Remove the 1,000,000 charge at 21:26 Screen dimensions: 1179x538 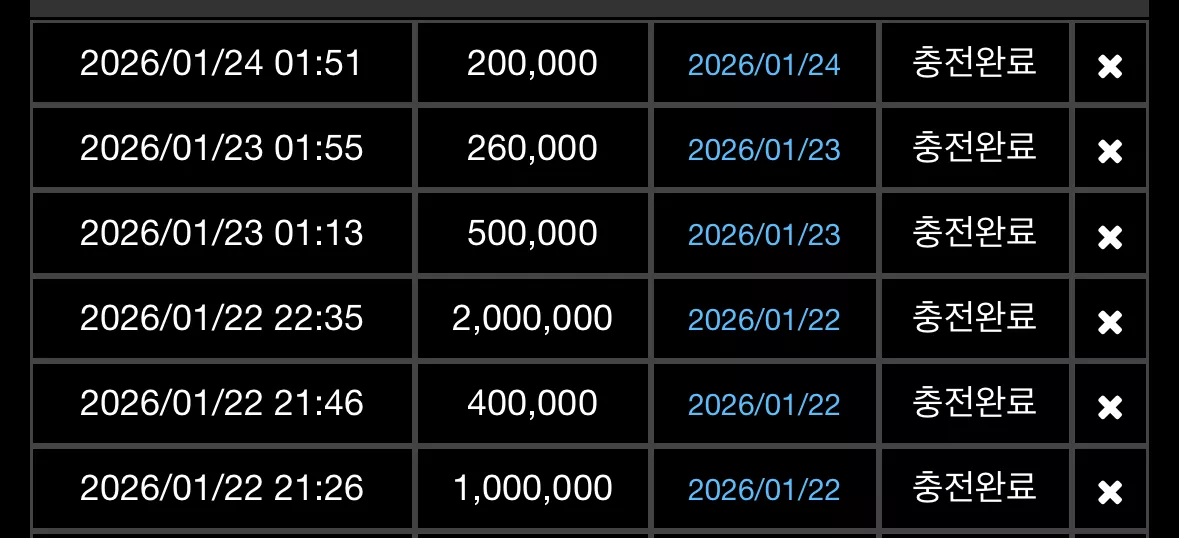click(x=1110, y=493)
